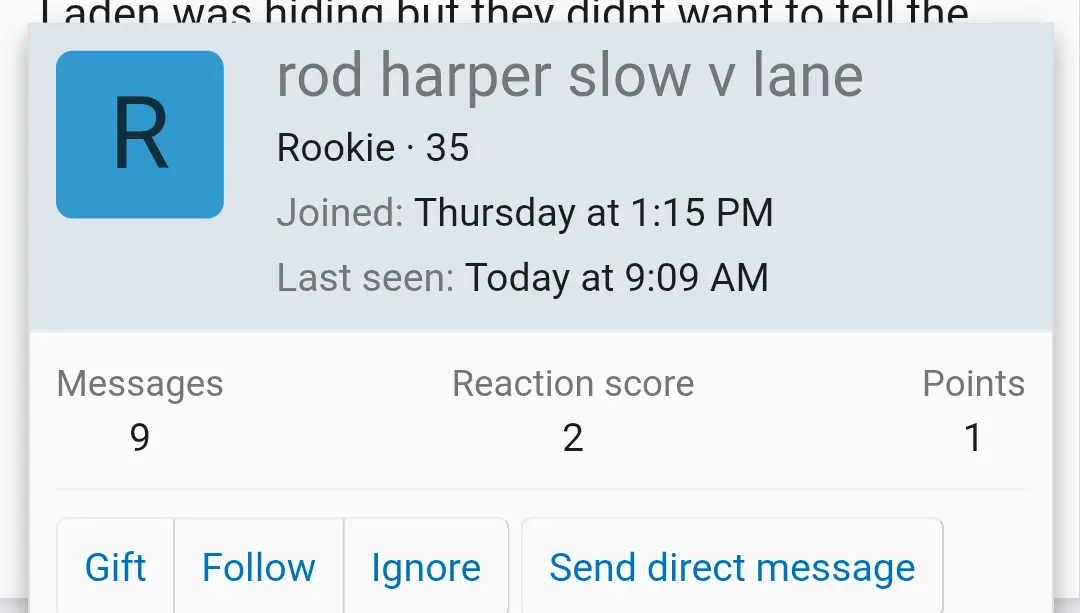
Task: Open rod harper slow v lane's profile
Action: pos(569,78)
